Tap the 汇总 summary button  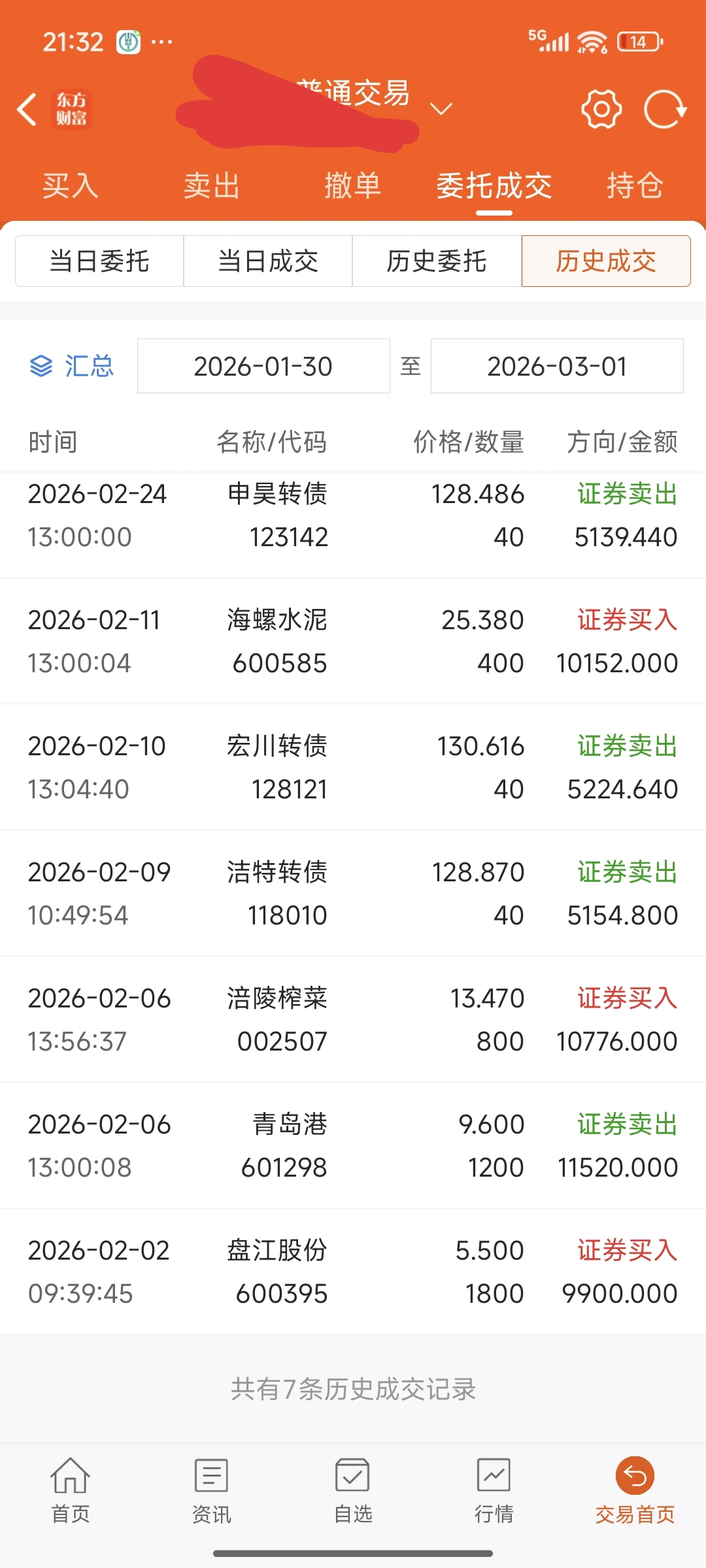(72, 366)
